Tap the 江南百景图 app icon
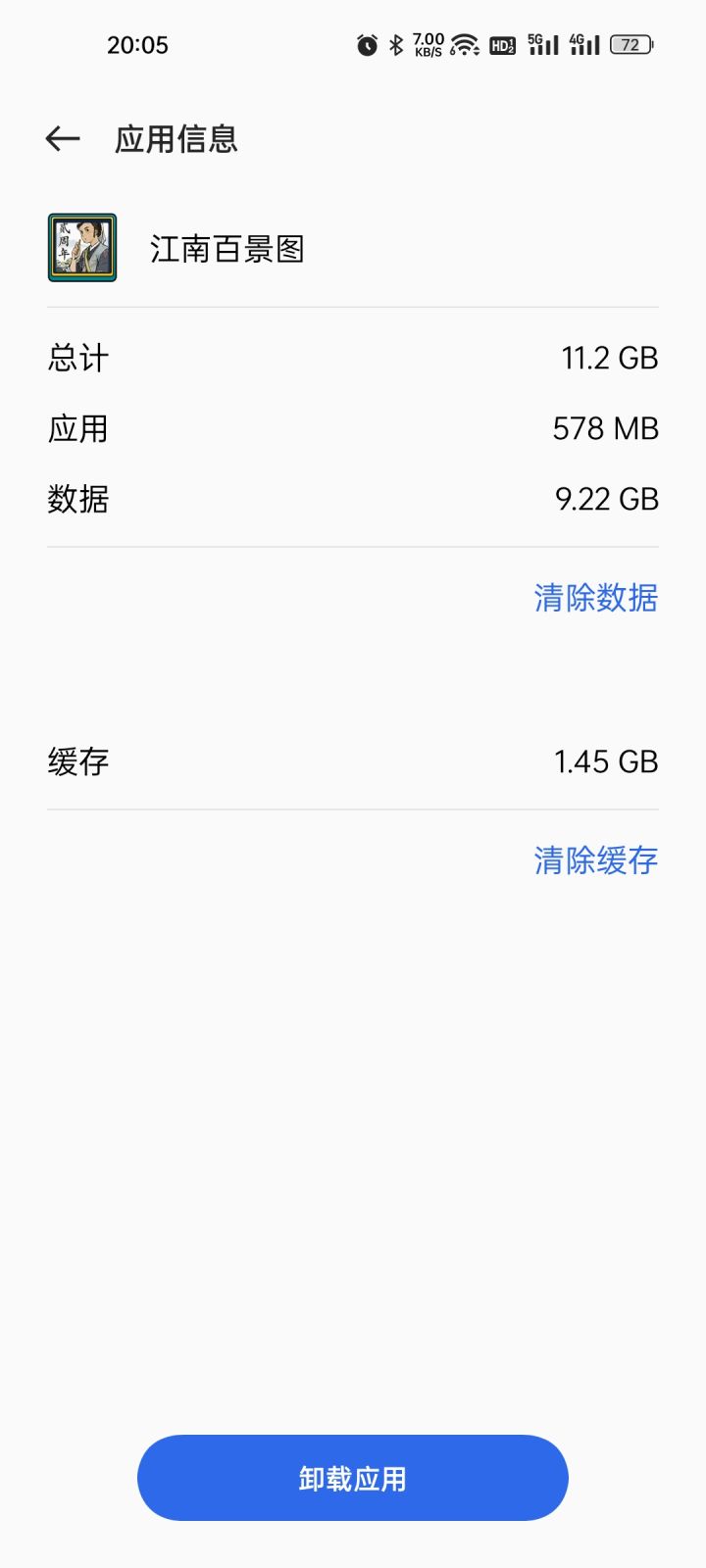706x1568 pixels. [x=79, y=247]
